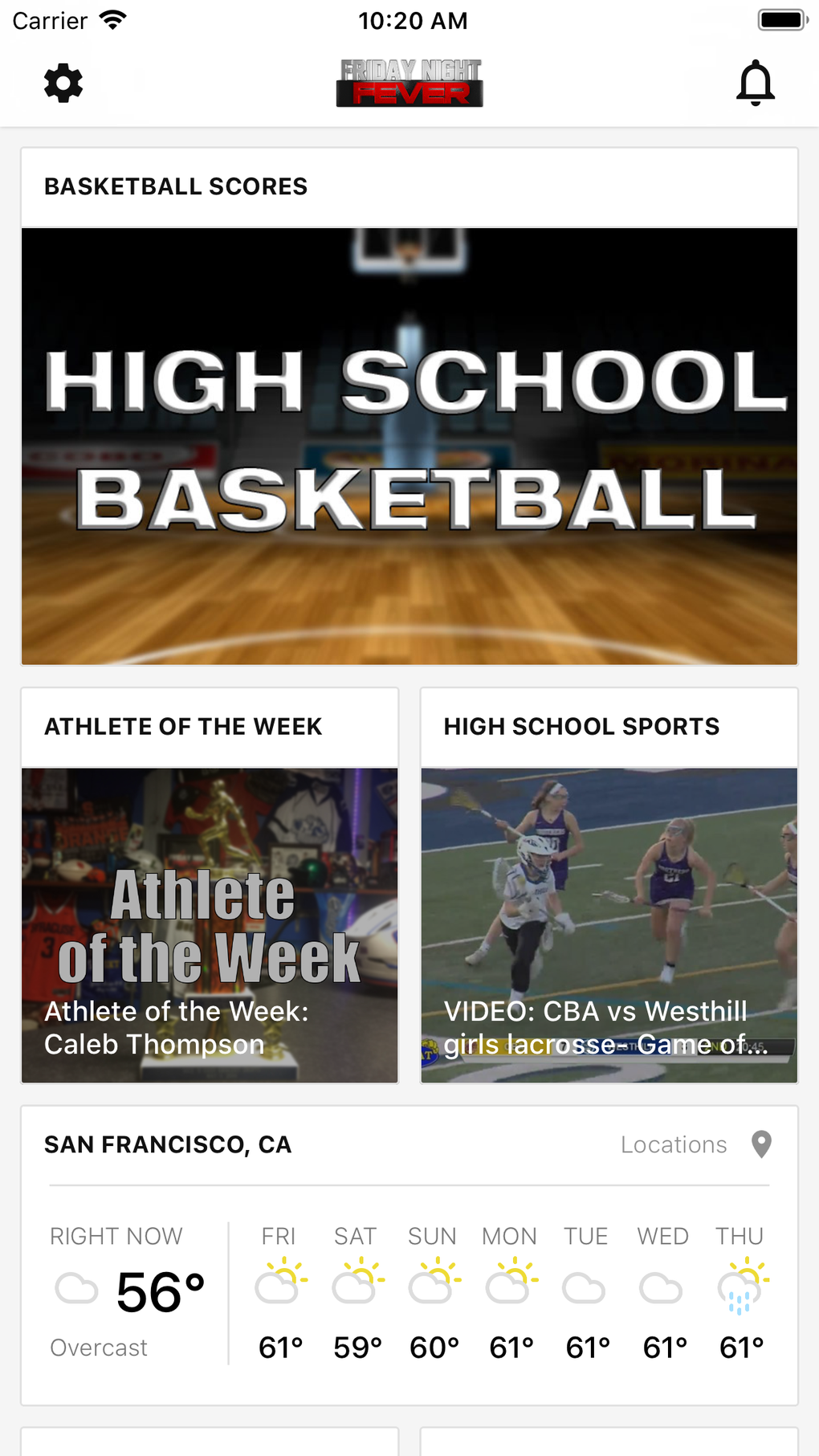Open the notifications bell
Screen dimensions: 819x1456
(x=755, y=84)
